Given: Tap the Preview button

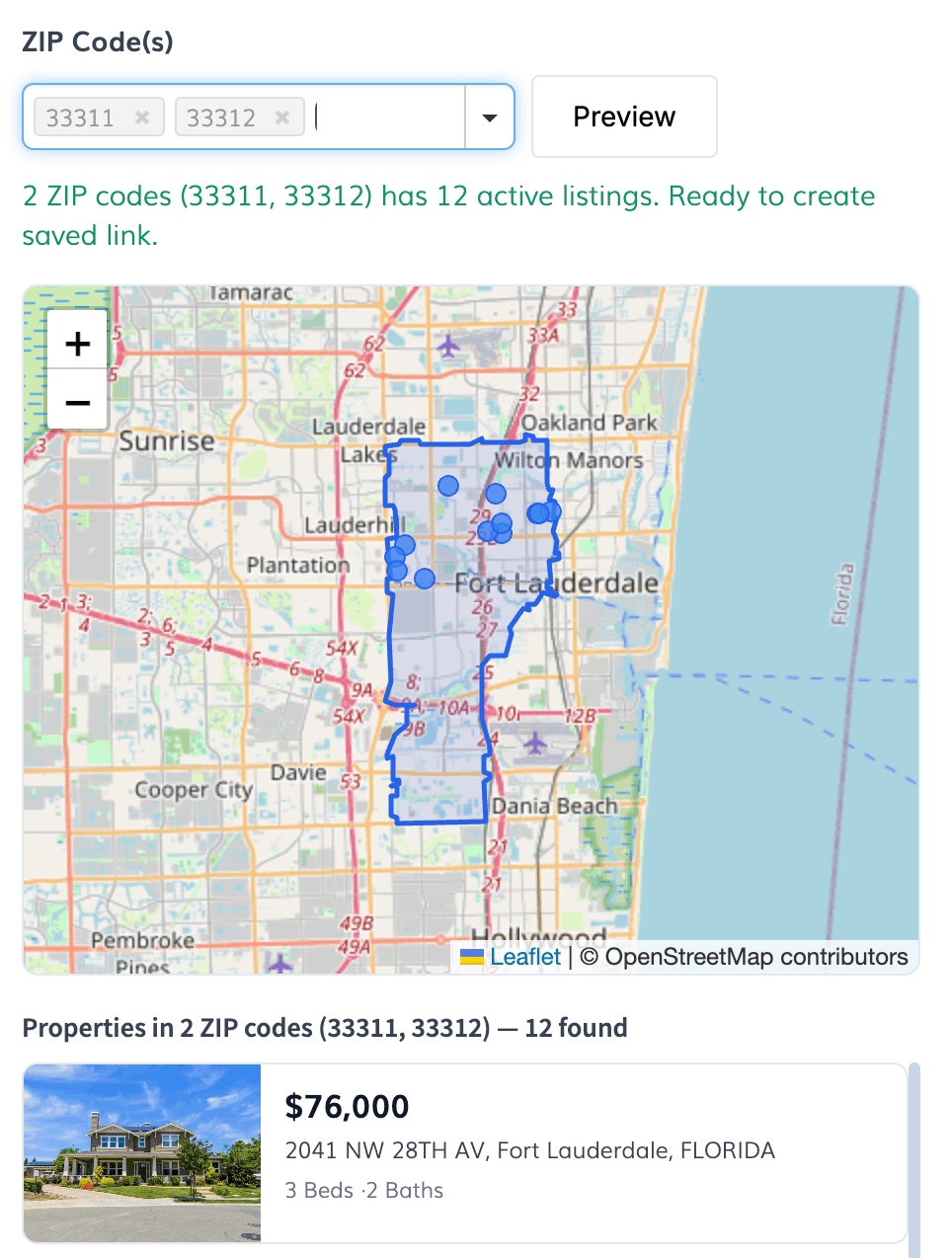Looking at the screenshot, I should point(624,117).
